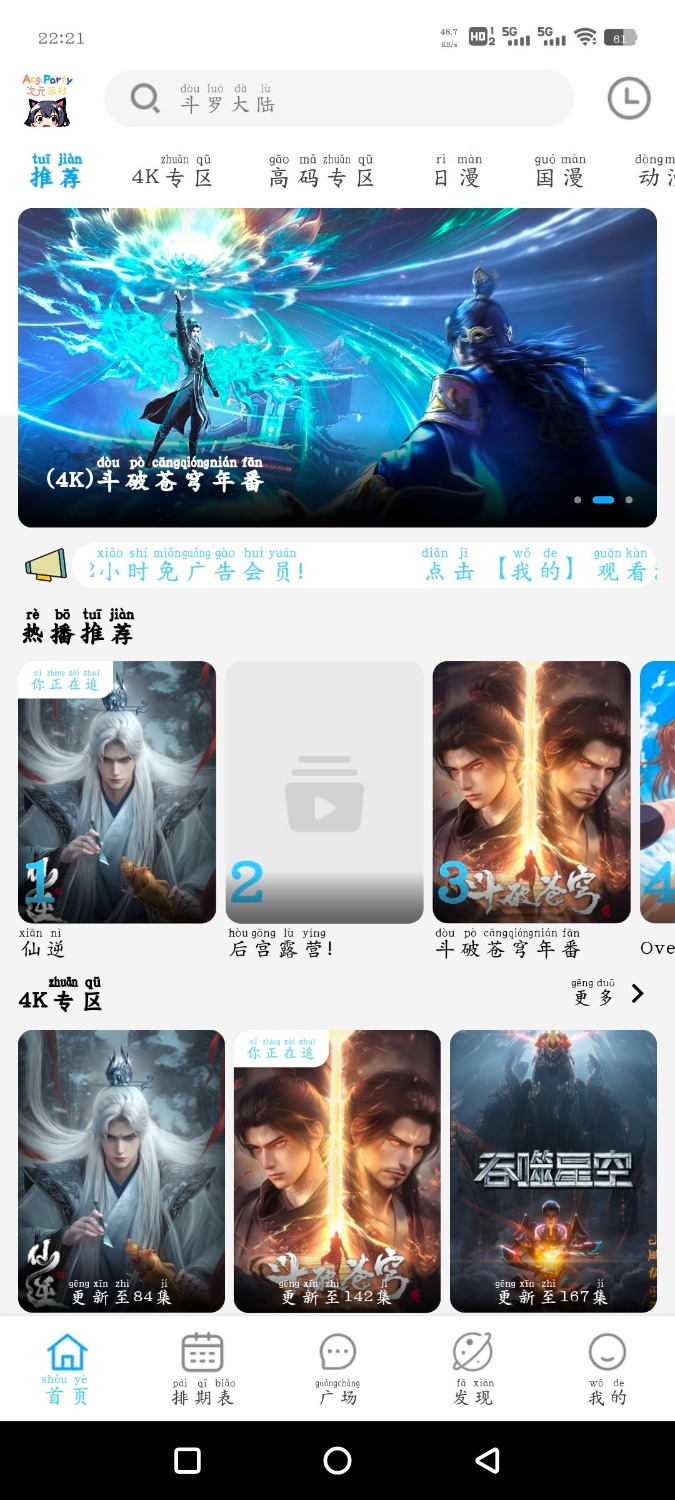This screenshot has height=1500, width=675.
Task: Switch to the 高码专区 tab
Action: (x=321, y=173)
